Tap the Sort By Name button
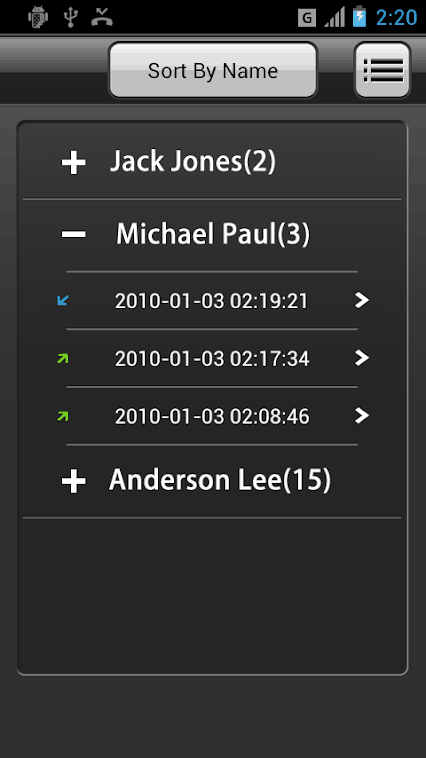426x758 pixels. point(213,71)
